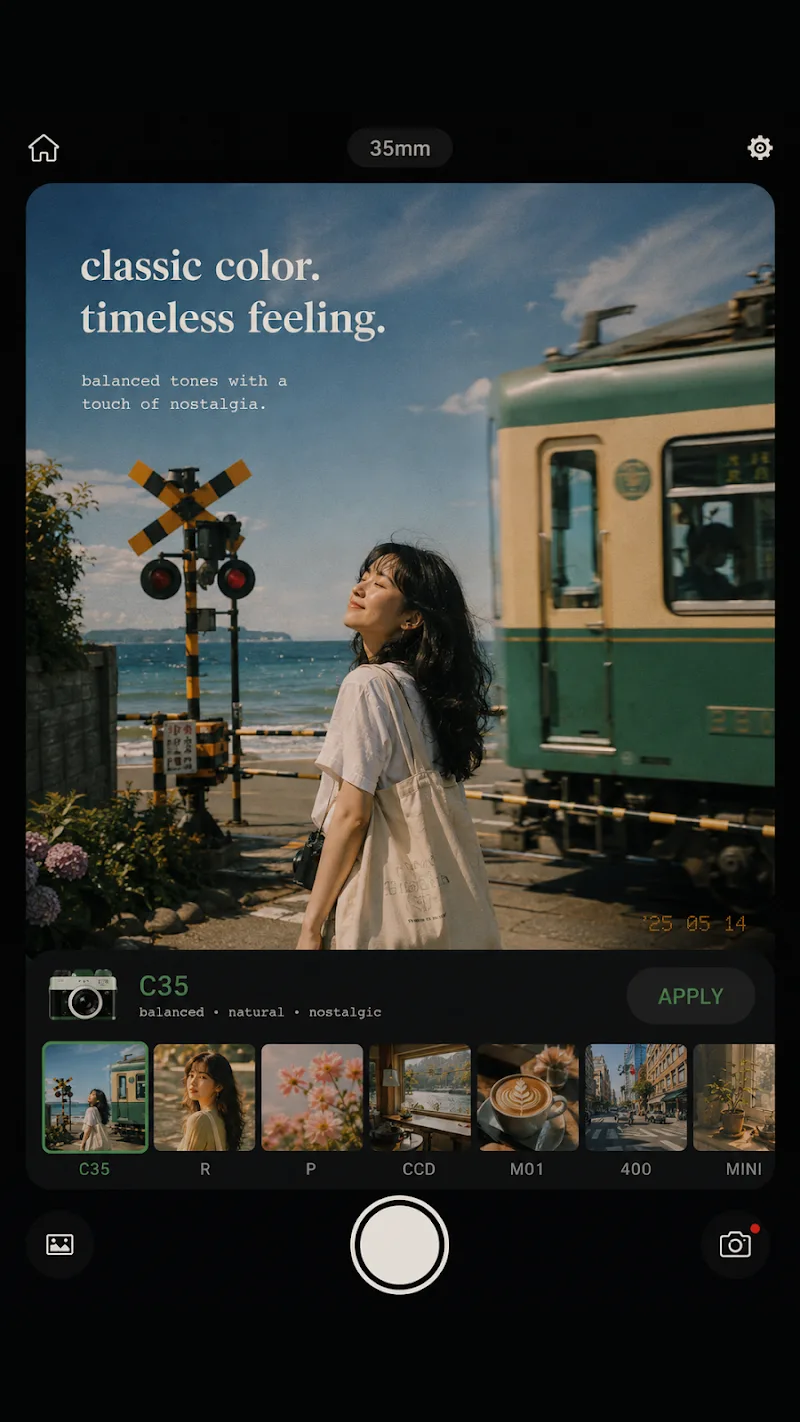Image resolution: width=800 pixels, height=1422 pixels.
Task: Open the photo gallery icon
Action: pyautogui.click(x=60, y=1245)
